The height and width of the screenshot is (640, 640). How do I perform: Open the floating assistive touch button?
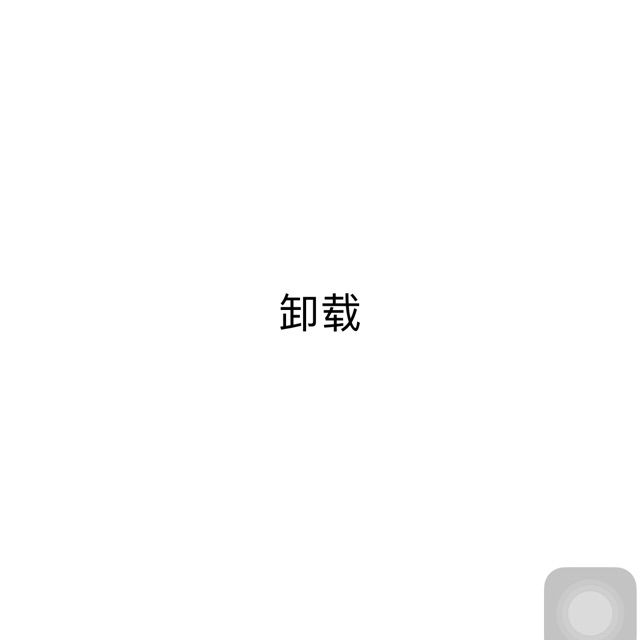[590, 608]
